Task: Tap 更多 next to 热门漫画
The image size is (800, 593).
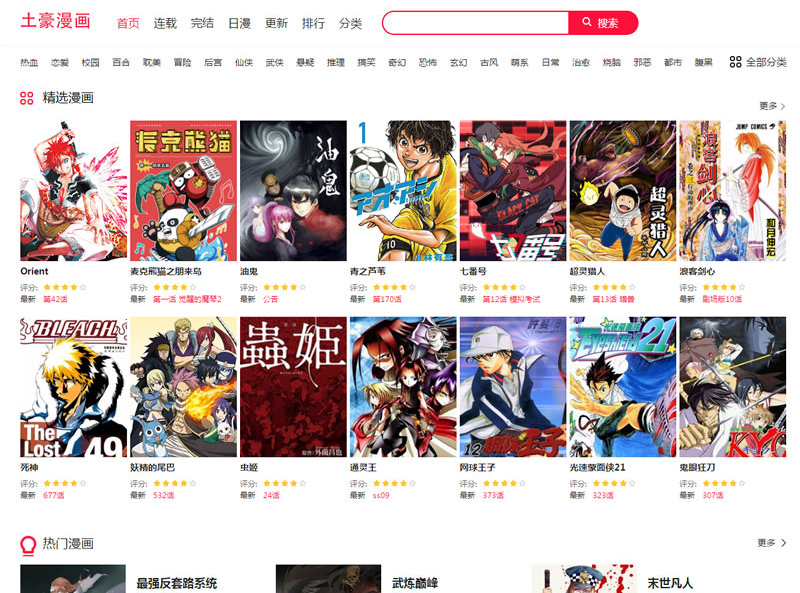Action: [x=772, y=542]
